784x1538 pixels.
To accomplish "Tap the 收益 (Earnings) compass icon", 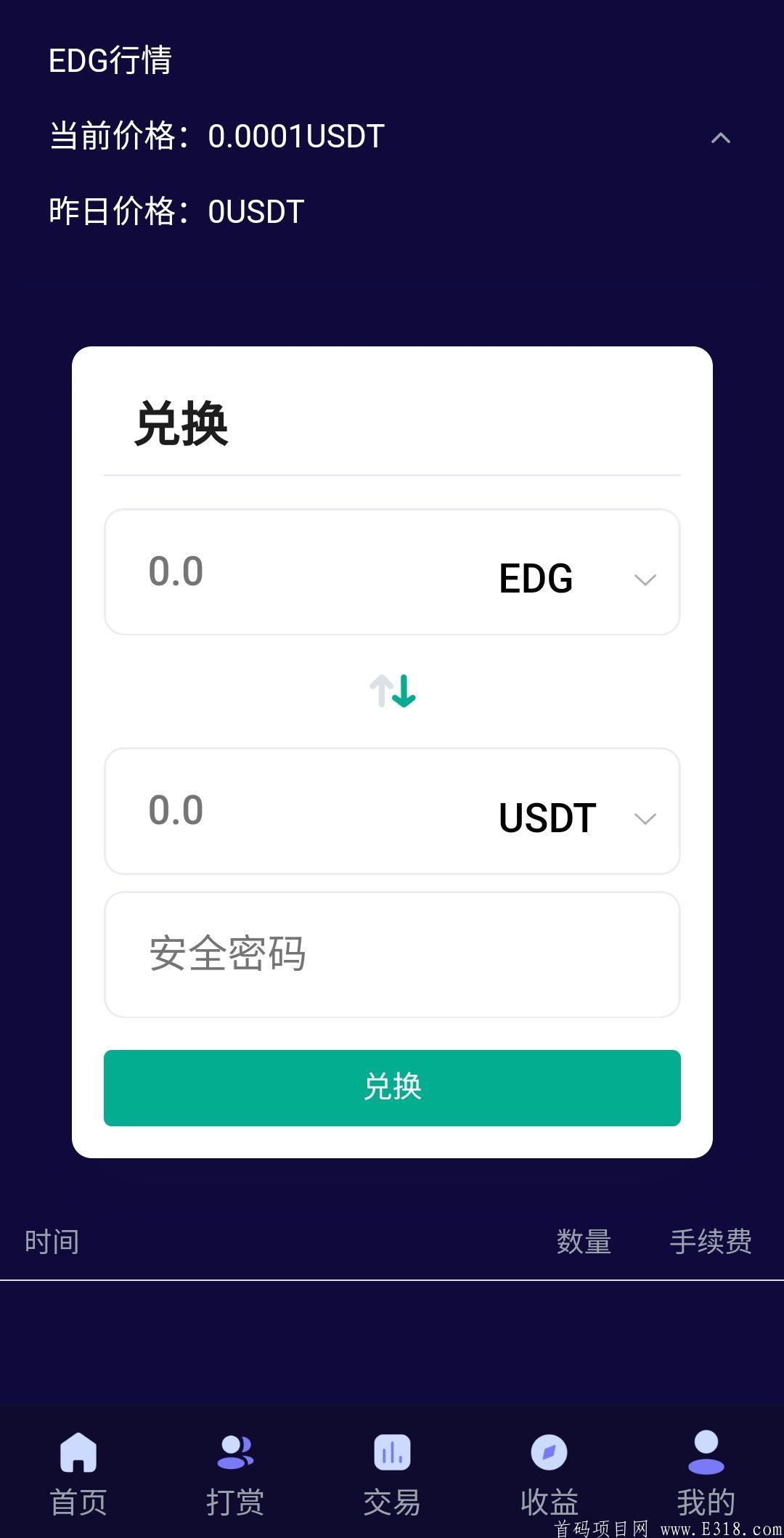I will [548, 1452].
